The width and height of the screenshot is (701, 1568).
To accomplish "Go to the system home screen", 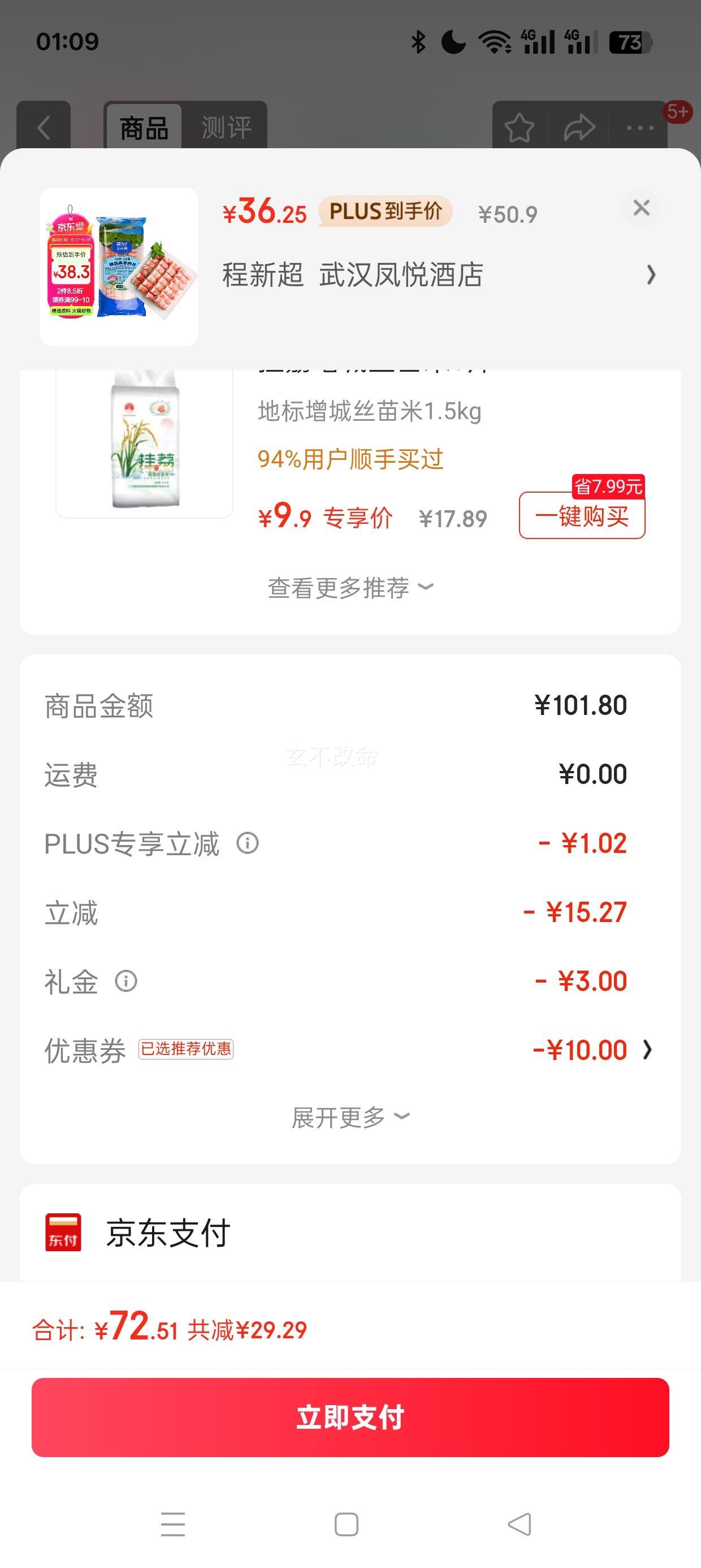I will pos(346,1524).
